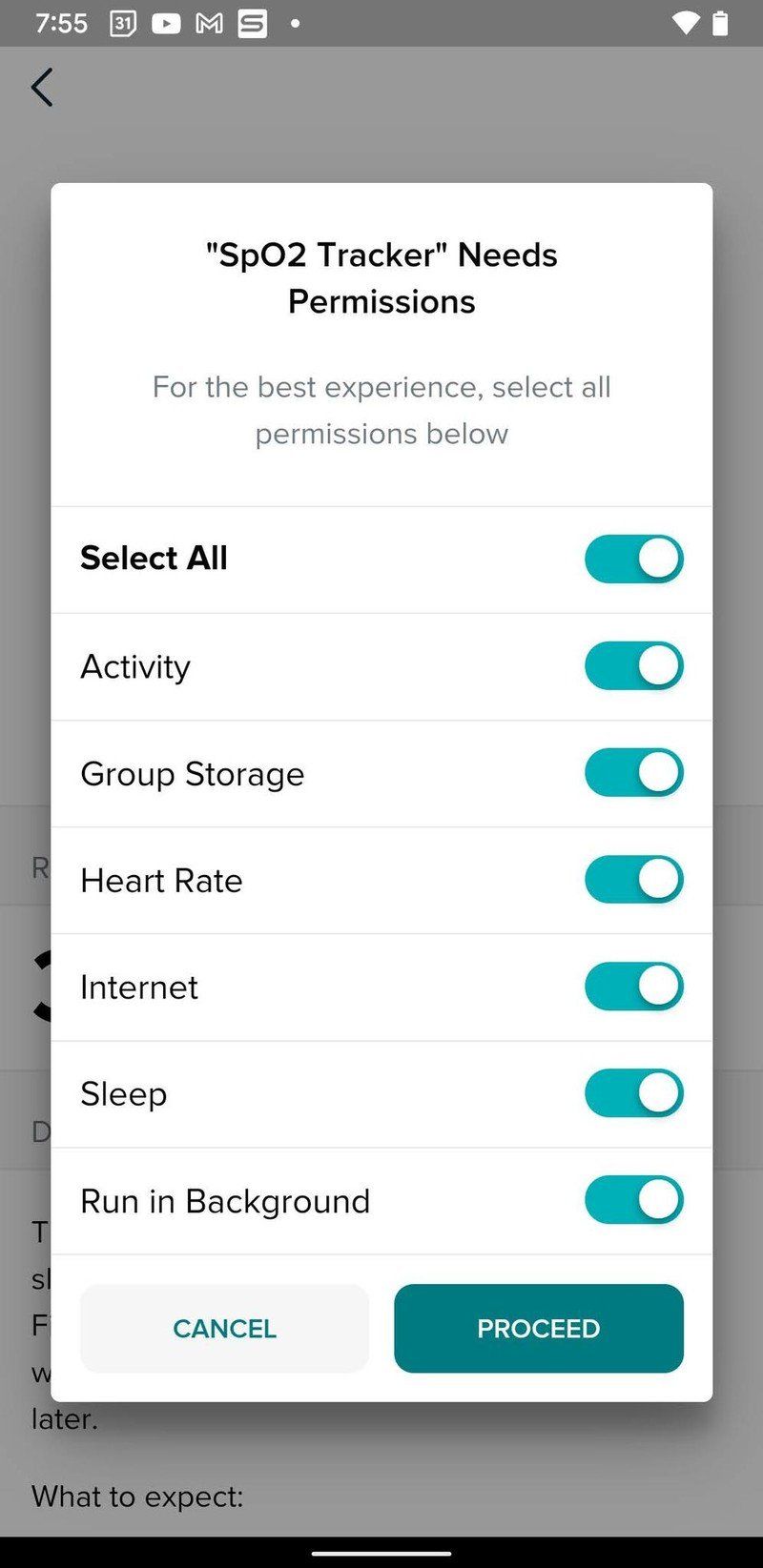Toggle the Internet permission switch

pyautogui.click(x=633, y=986)
